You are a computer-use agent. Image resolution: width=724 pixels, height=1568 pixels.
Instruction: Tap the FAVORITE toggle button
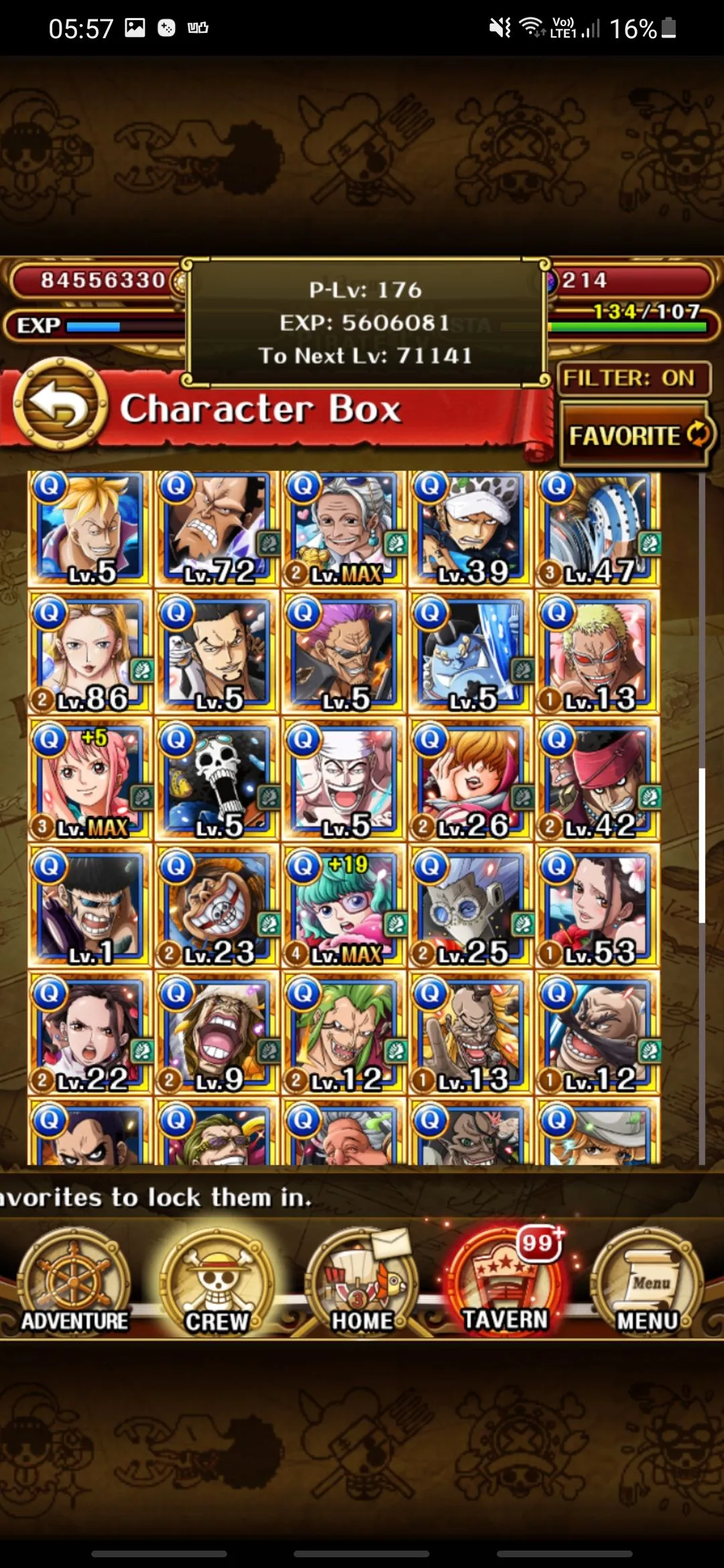(635, 435)
